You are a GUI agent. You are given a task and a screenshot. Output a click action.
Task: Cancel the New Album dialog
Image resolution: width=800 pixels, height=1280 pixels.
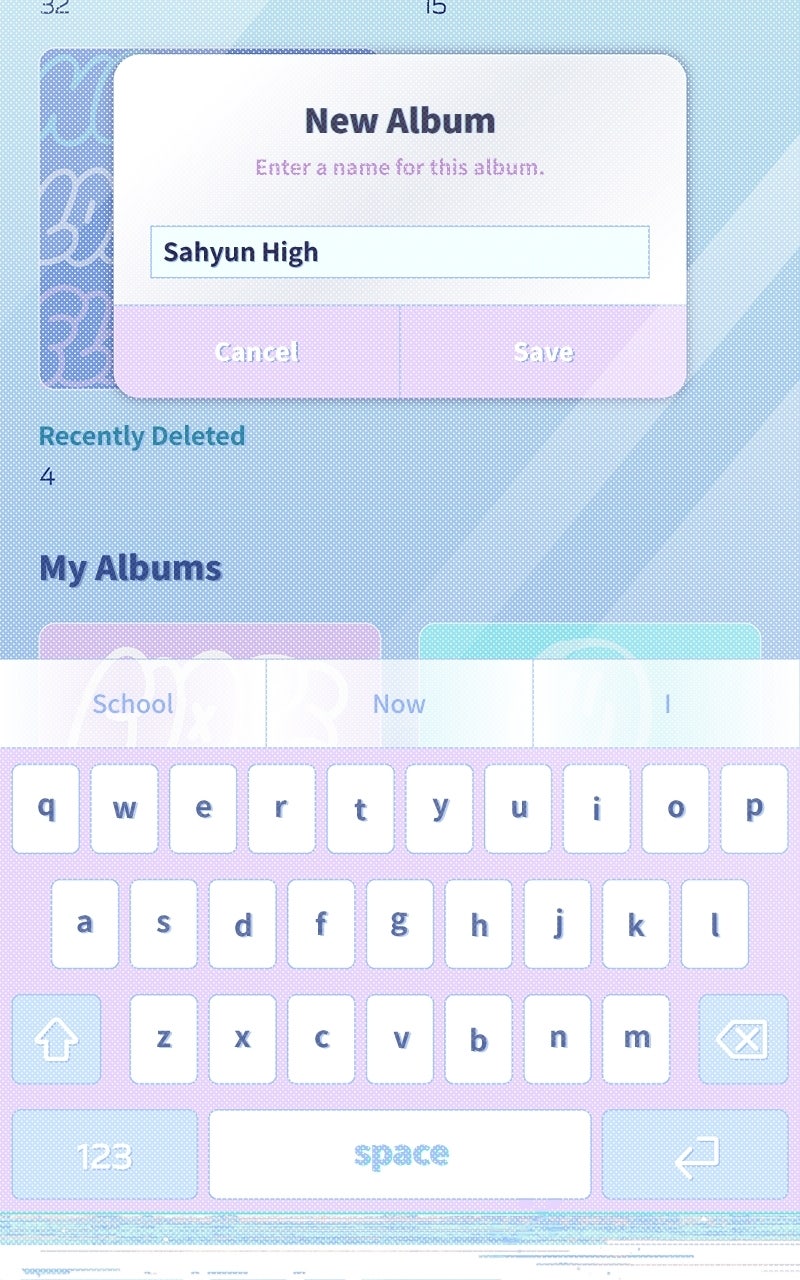(257, 352)
